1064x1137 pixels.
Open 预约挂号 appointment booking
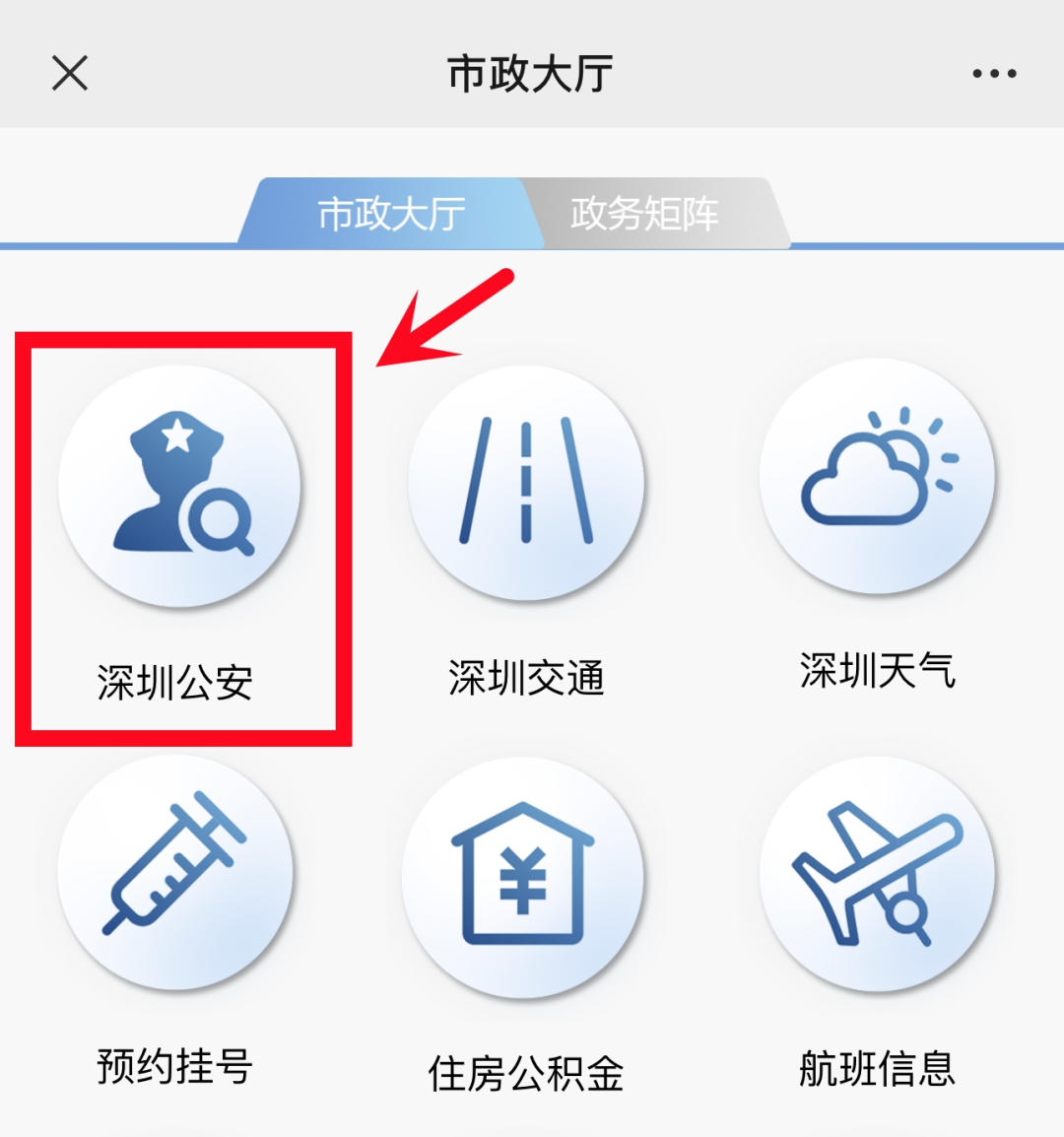(175, 872)
